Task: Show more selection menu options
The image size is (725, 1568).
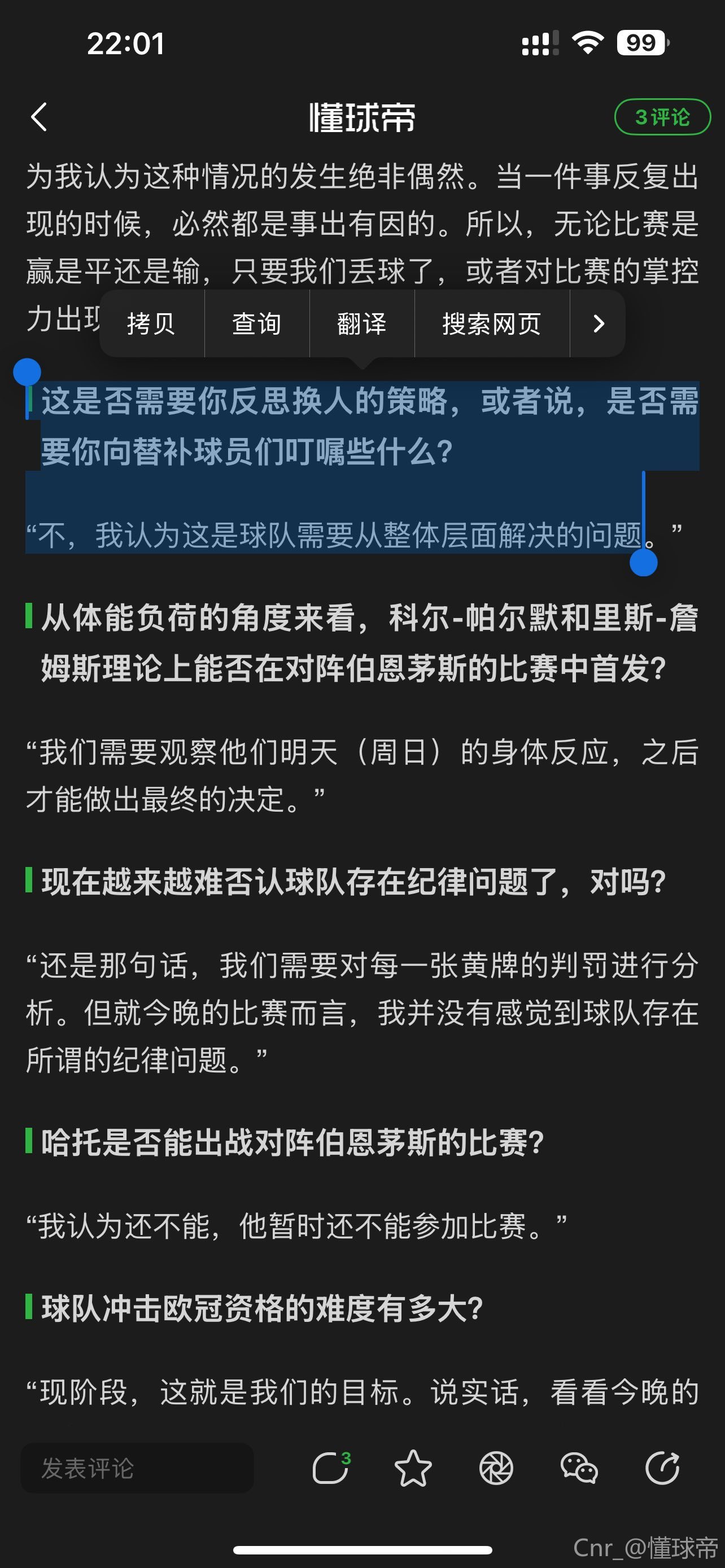Action: (x=599, y=324)
